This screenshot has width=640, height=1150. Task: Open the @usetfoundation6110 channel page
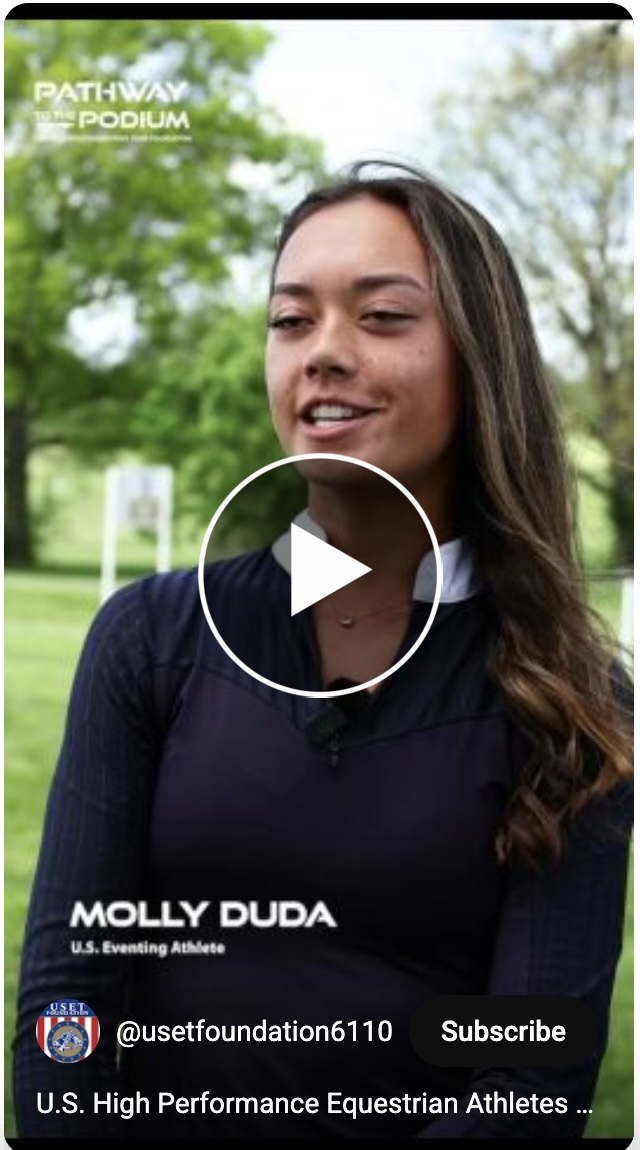[254, 1031]
